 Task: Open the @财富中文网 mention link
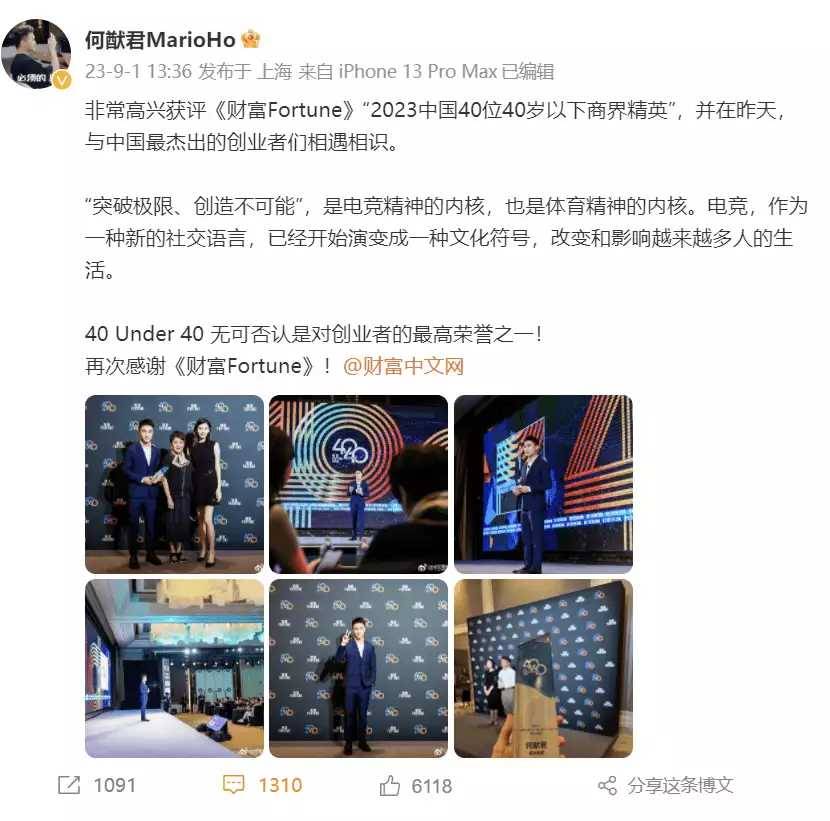pyautogui.click(x=403, y=366)
